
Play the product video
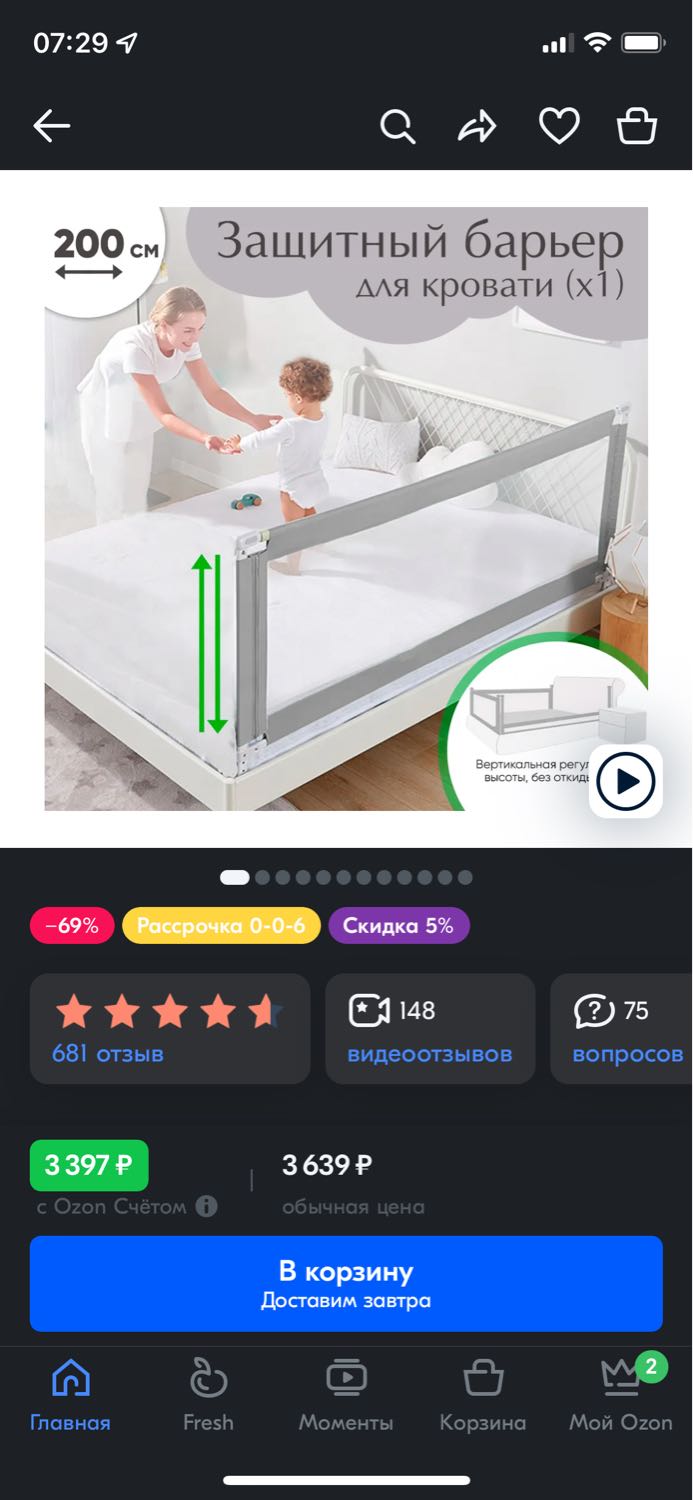click(x=626, y=781)
